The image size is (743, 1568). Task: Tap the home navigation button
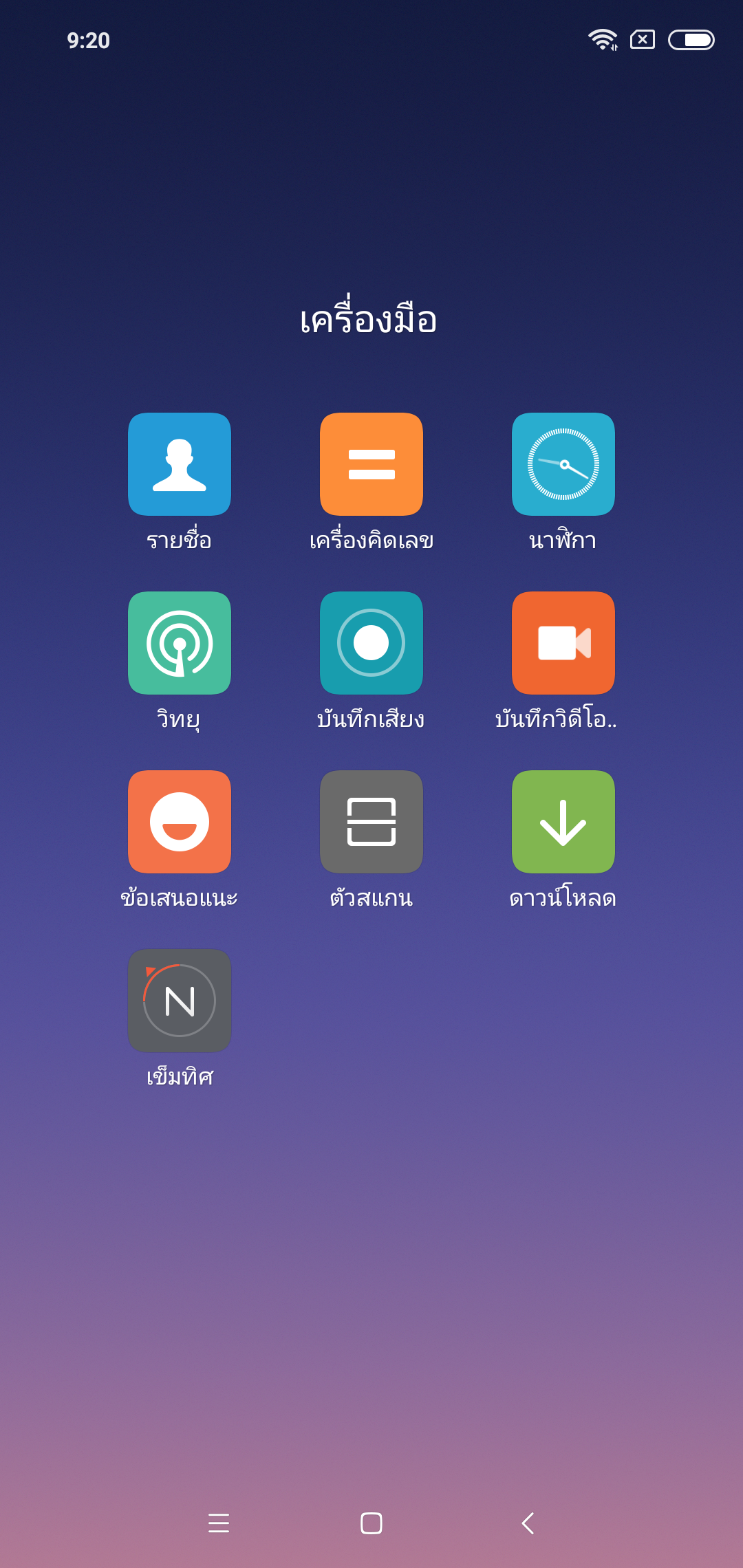pos(371,1523)
